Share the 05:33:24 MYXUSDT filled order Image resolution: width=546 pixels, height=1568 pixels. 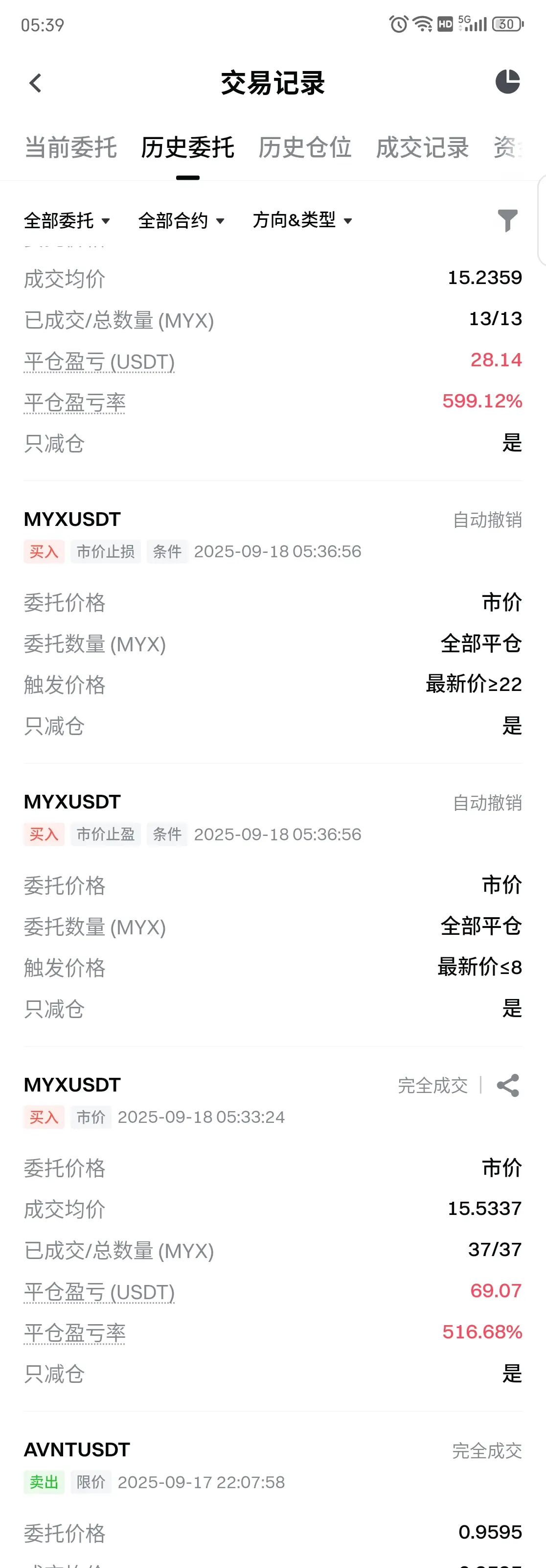(508, 1085)
